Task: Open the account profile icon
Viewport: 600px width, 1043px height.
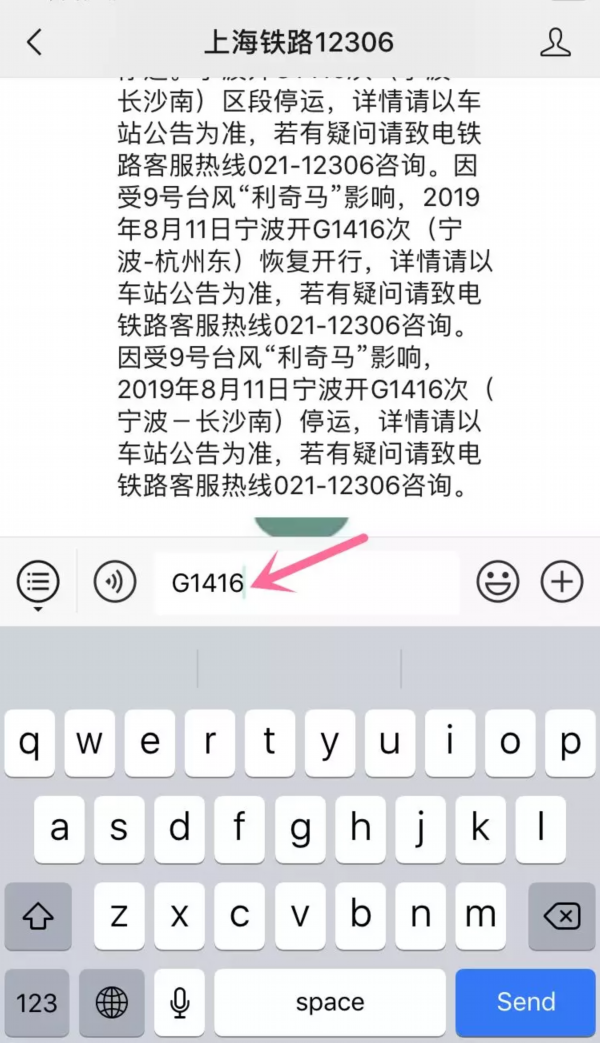Action: tap(555, 42)
